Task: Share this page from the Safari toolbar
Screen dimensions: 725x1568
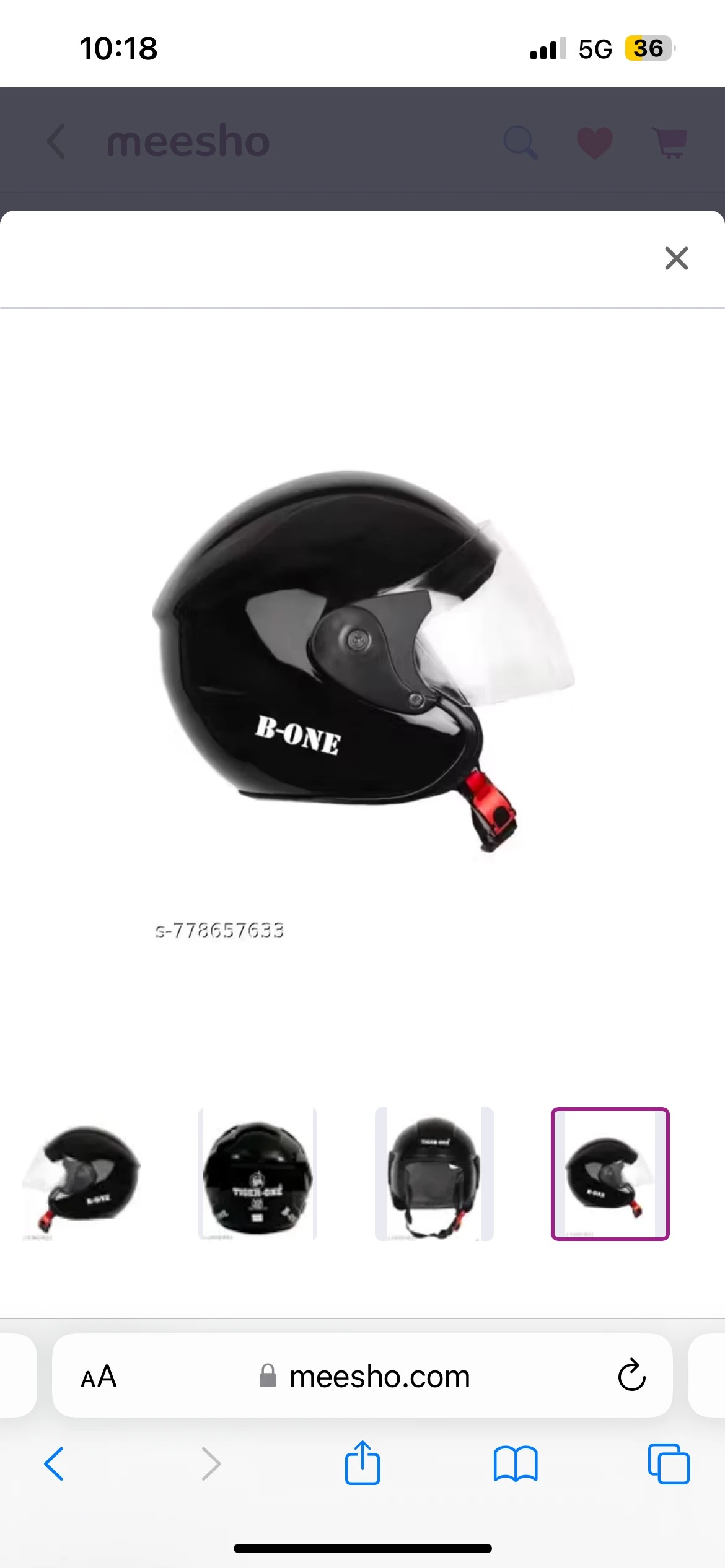Action: (362, 1463)
